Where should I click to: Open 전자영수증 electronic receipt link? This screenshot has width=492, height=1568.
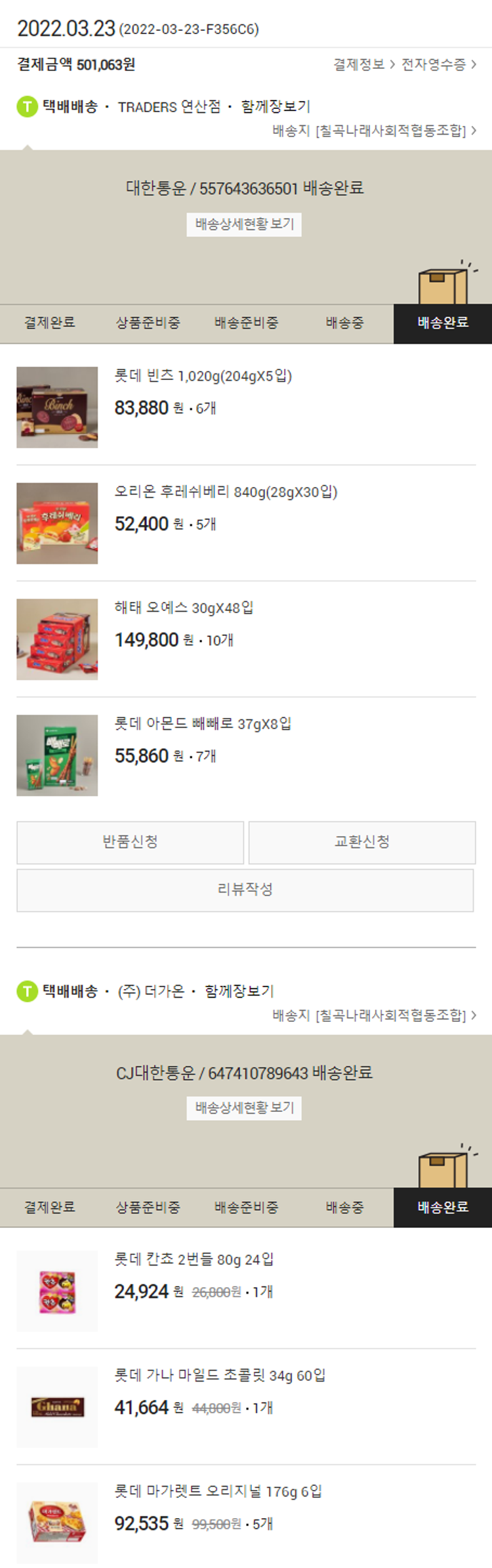click(438, 64)
